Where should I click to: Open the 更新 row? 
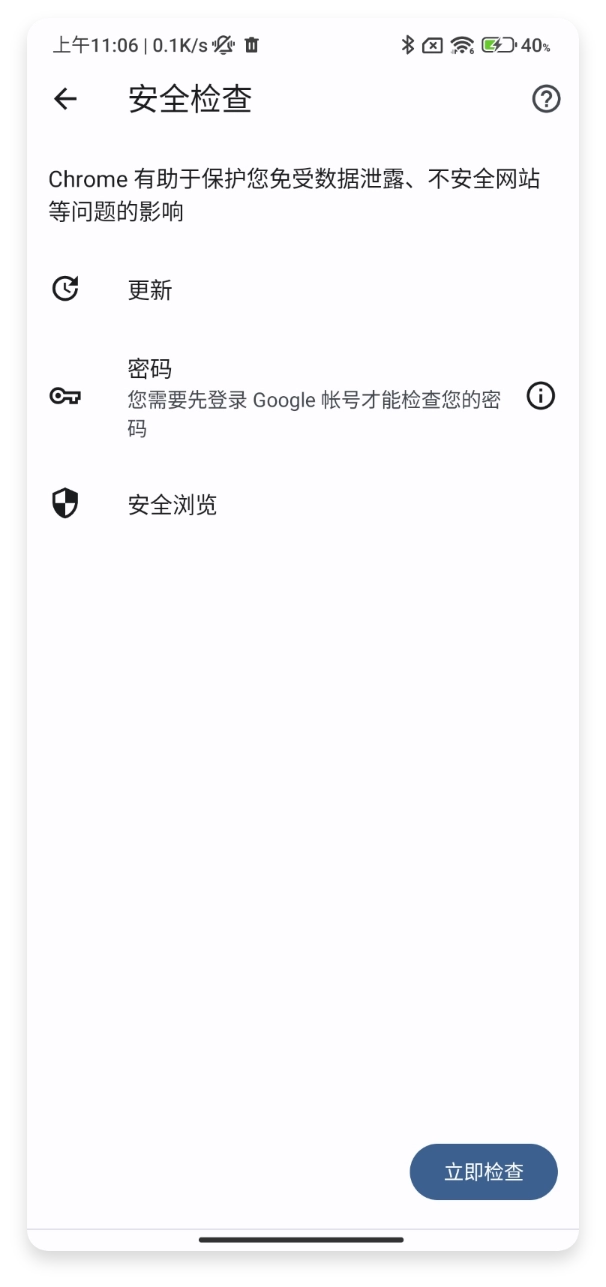[150, 290]
